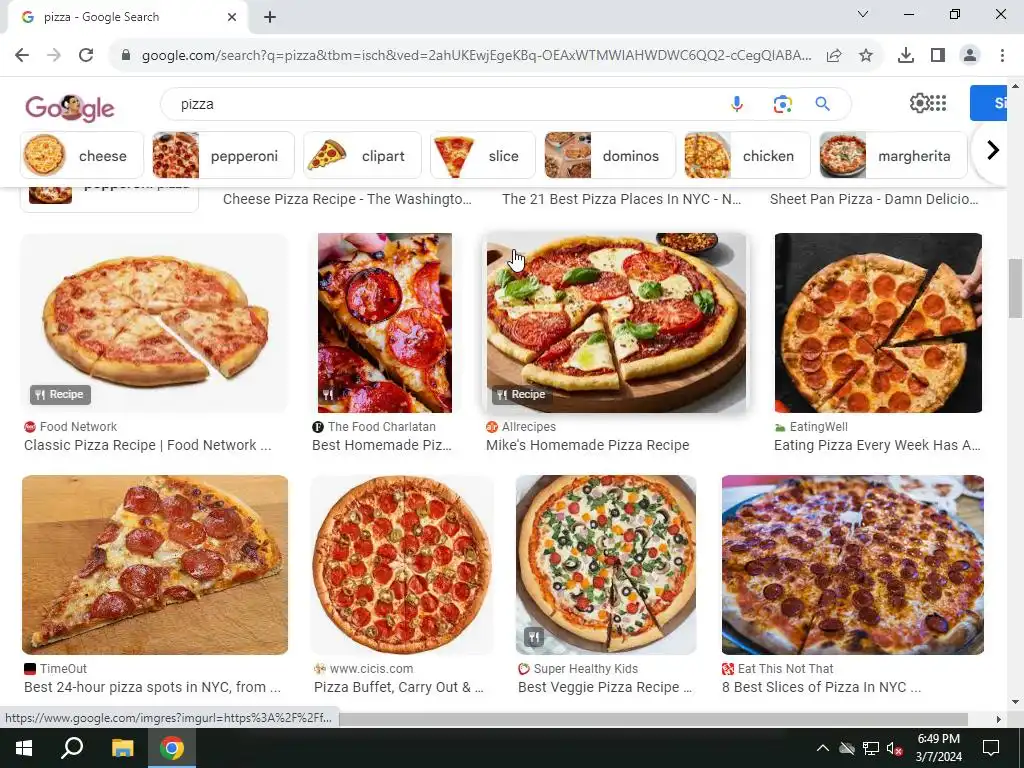Open Mike's Homemade Pizza Recipe image
Viewport: 1024px width, 768px height.
pyautogui.click(x=616, y=323)
